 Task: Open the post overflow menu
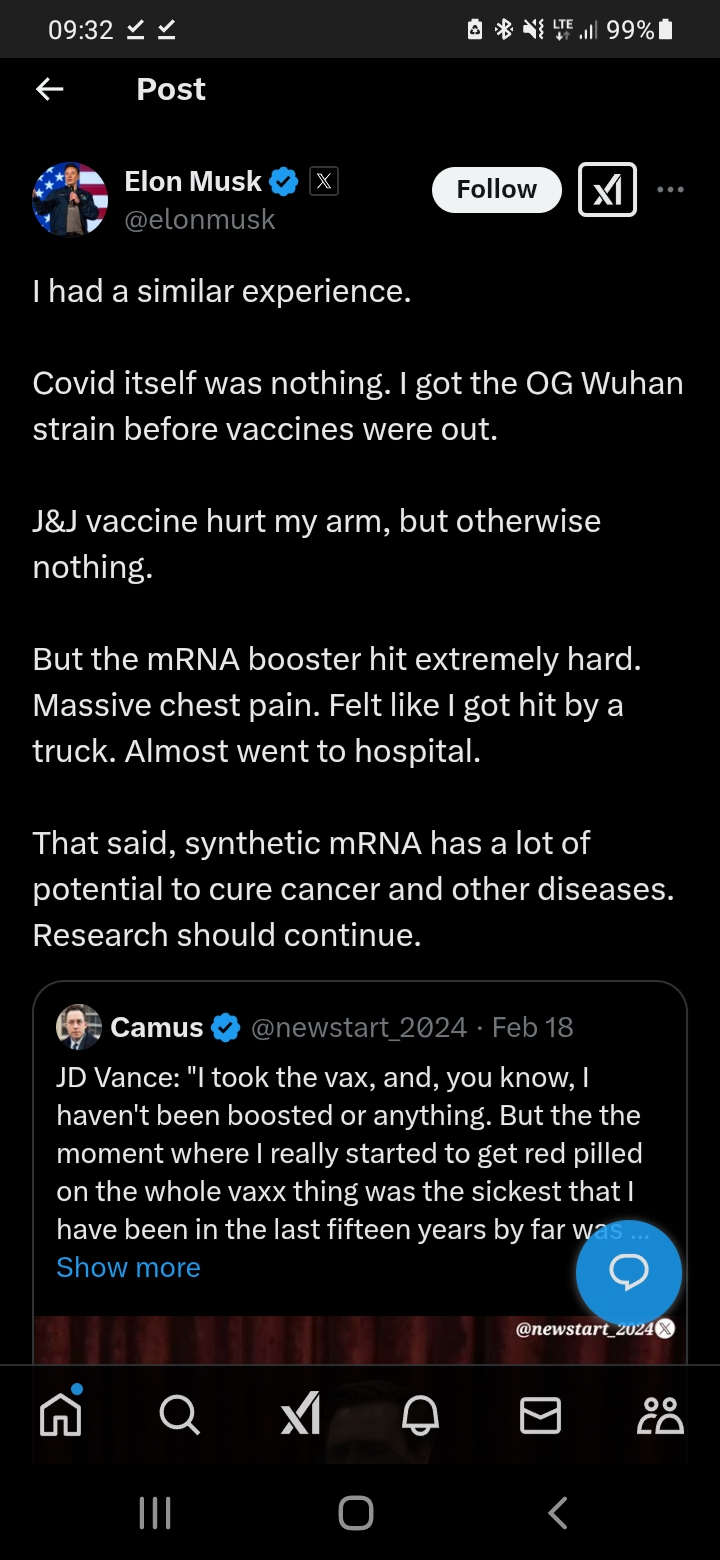[670, 190]
